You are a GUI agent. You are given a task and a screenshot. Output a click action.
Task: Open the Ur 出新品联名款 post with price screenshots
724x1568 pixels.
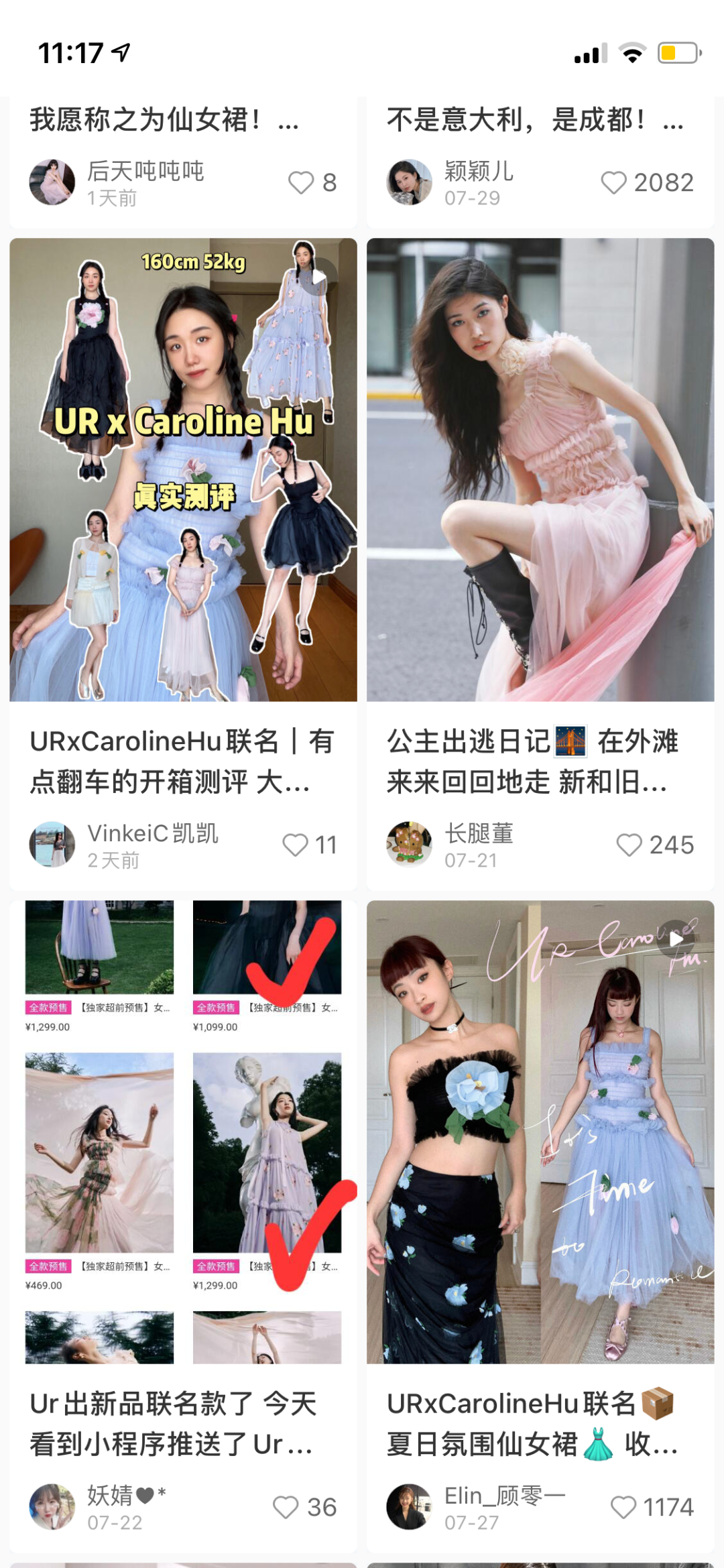click(183, 1132)
